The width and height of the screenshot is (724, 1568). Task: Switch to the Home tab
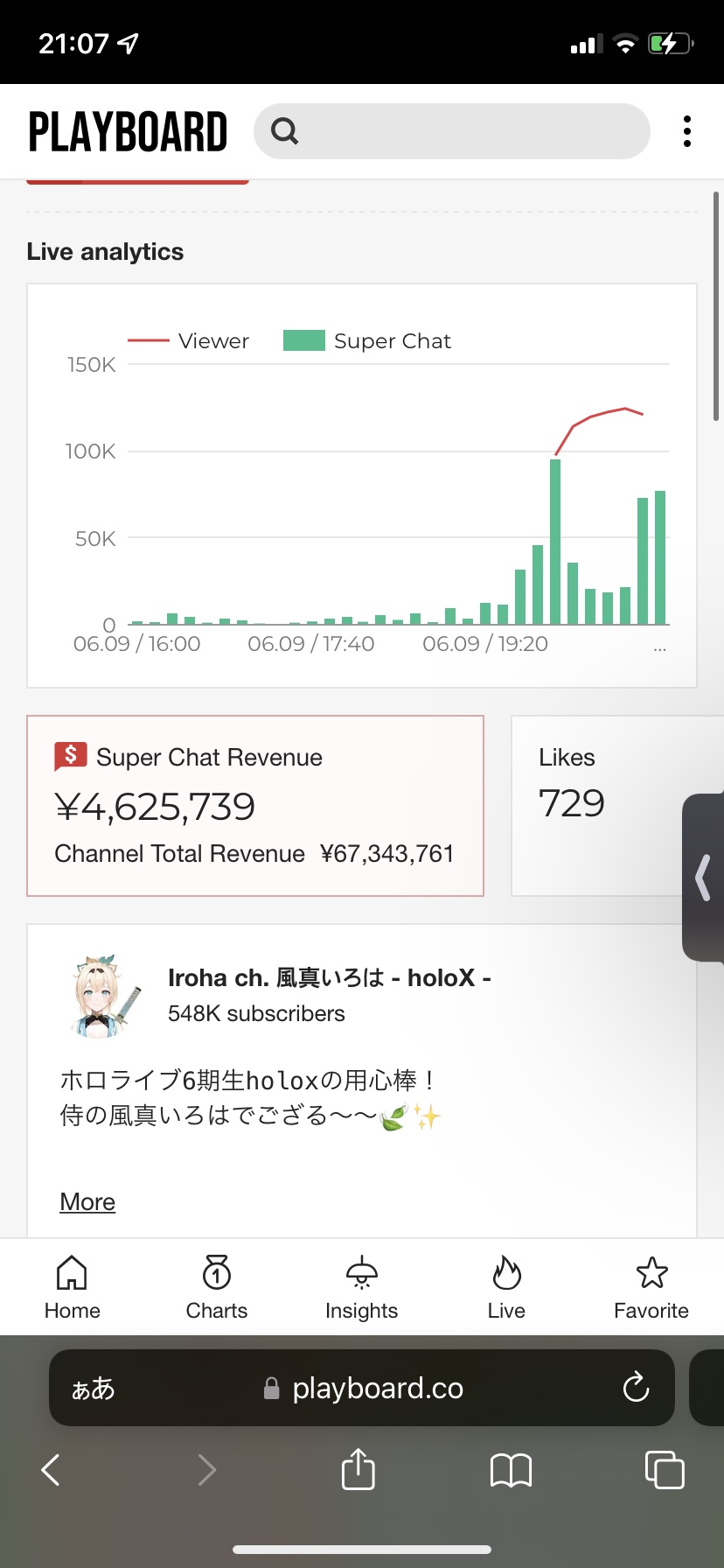72,1287
